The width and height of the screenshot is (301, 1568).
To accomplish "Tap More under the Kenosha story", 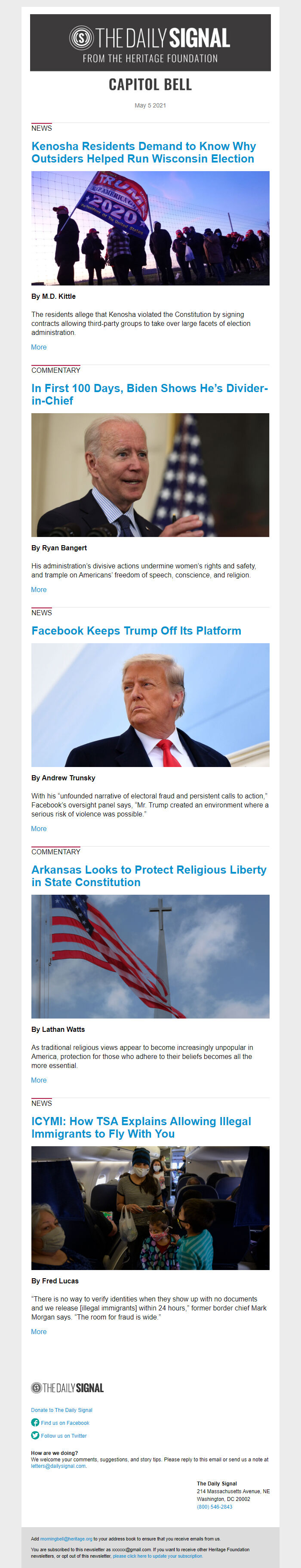I will (x=38, y=347).
